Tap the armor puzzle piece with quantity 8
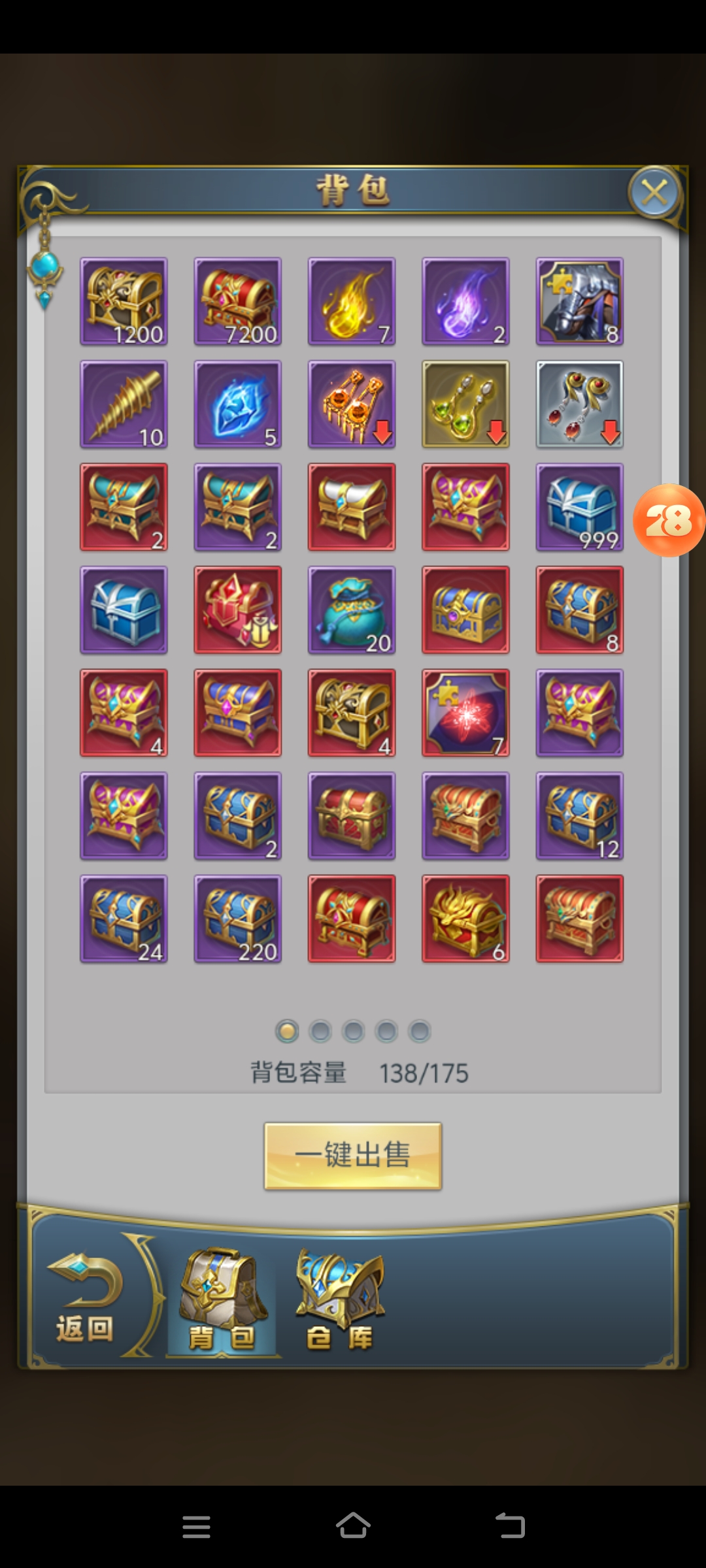706x1568 pixels. pyautogui.click(x=579, y=301)
